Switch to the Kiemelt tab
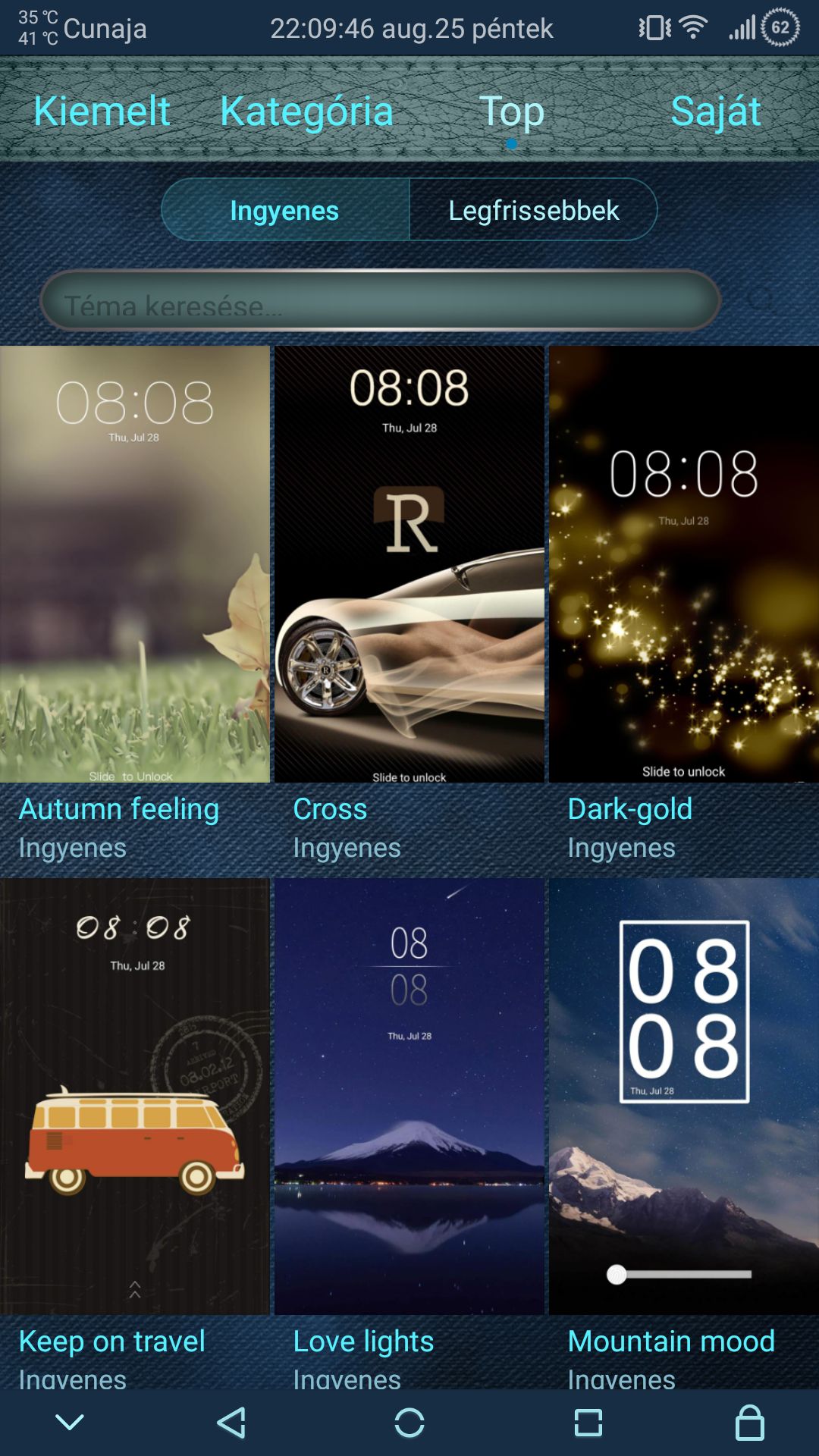Viewport: 819px width, 1456px height. [102, 111]
